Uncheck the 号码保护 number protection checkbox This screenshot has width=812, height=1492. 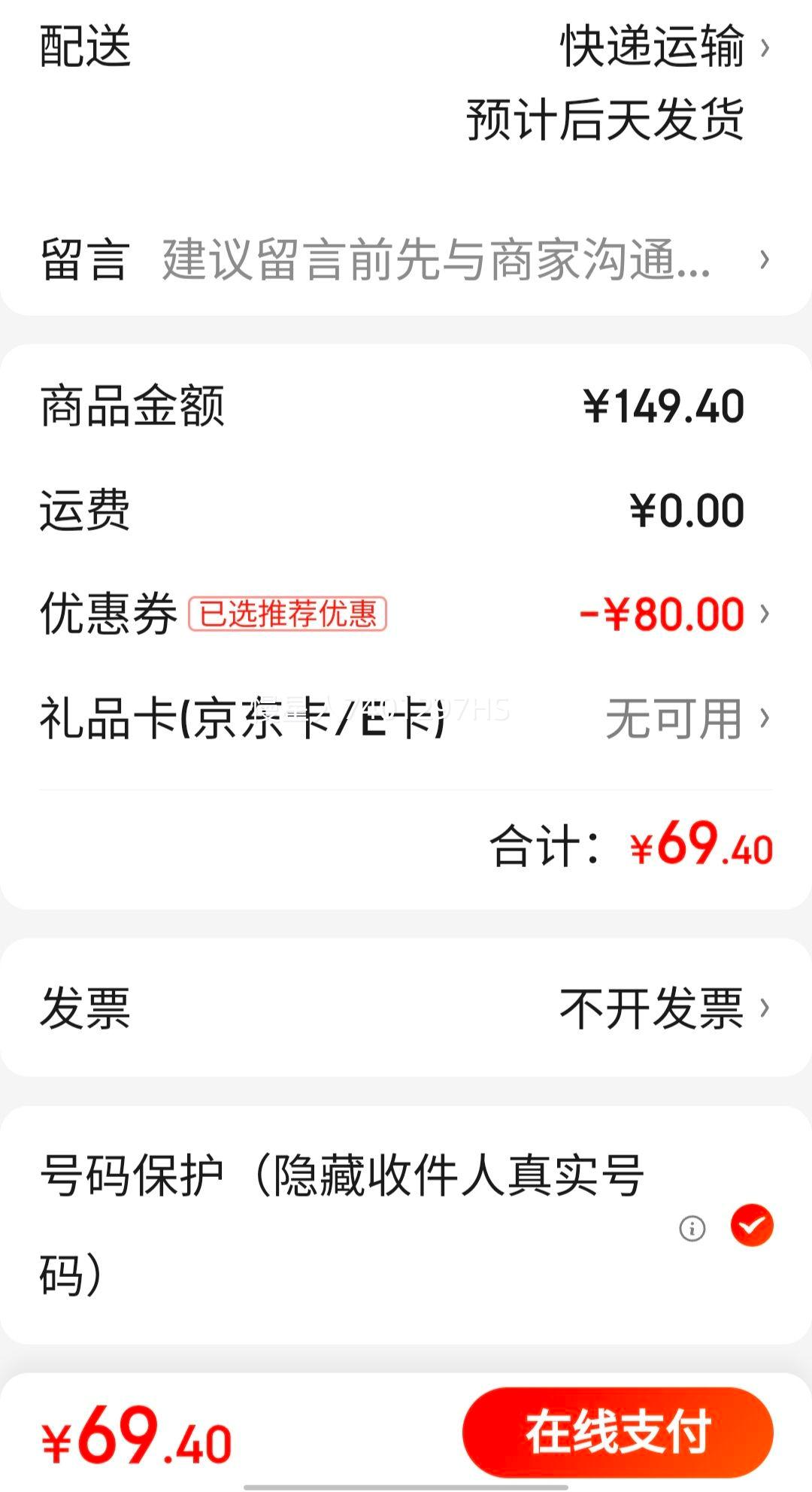click(x=752, y=1226)
